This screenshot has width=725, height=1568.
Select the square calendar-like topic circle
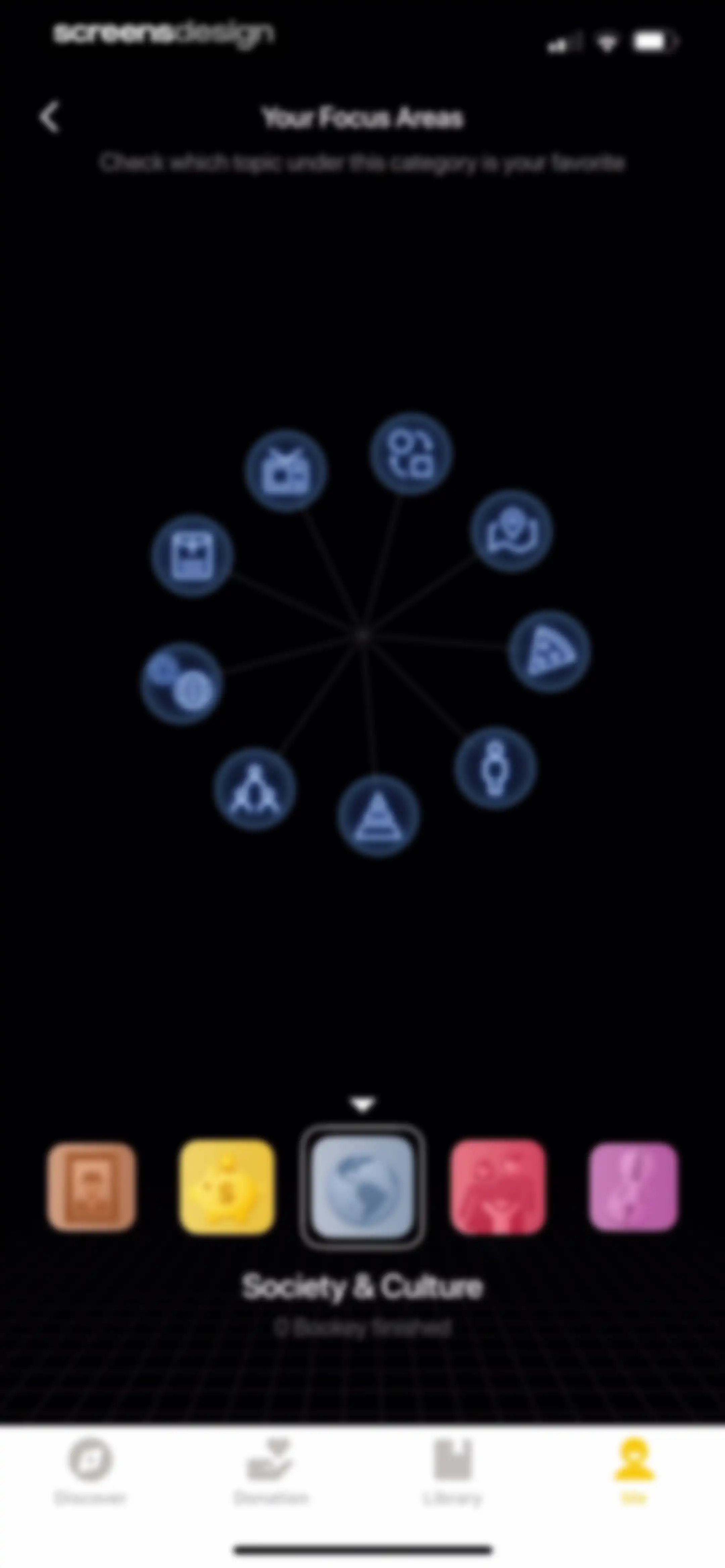(192, 555)
